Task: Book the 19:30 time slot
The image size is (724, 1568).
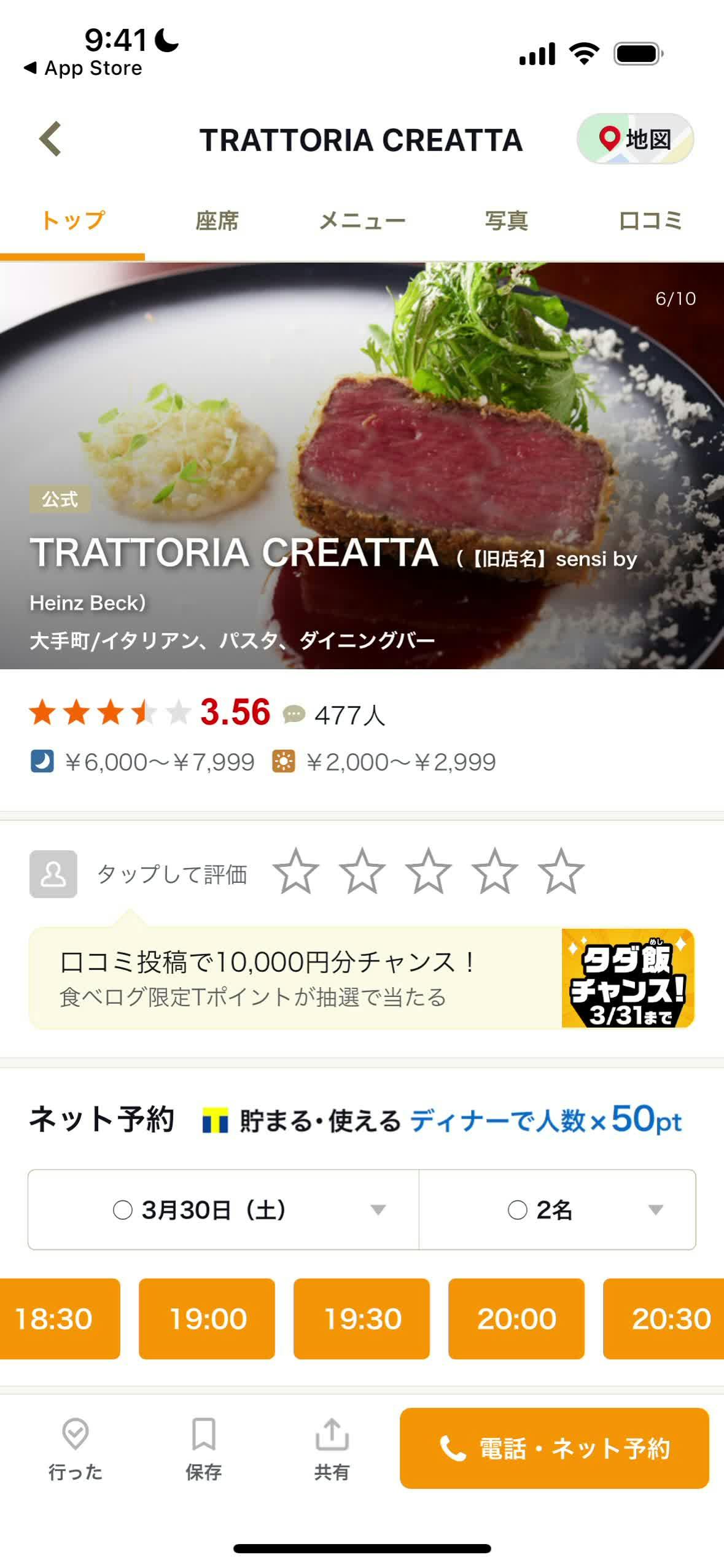Action: point(362,1318)
